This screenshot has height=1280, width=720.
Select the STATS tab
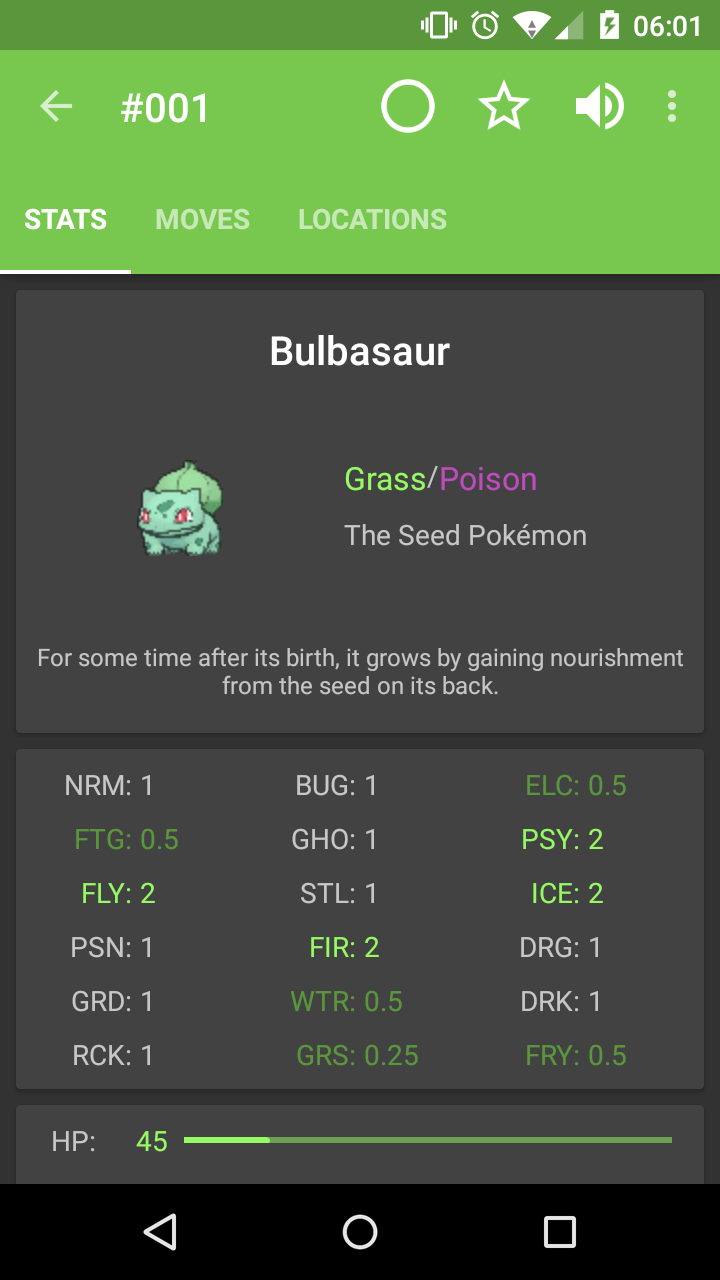point(66,220)
